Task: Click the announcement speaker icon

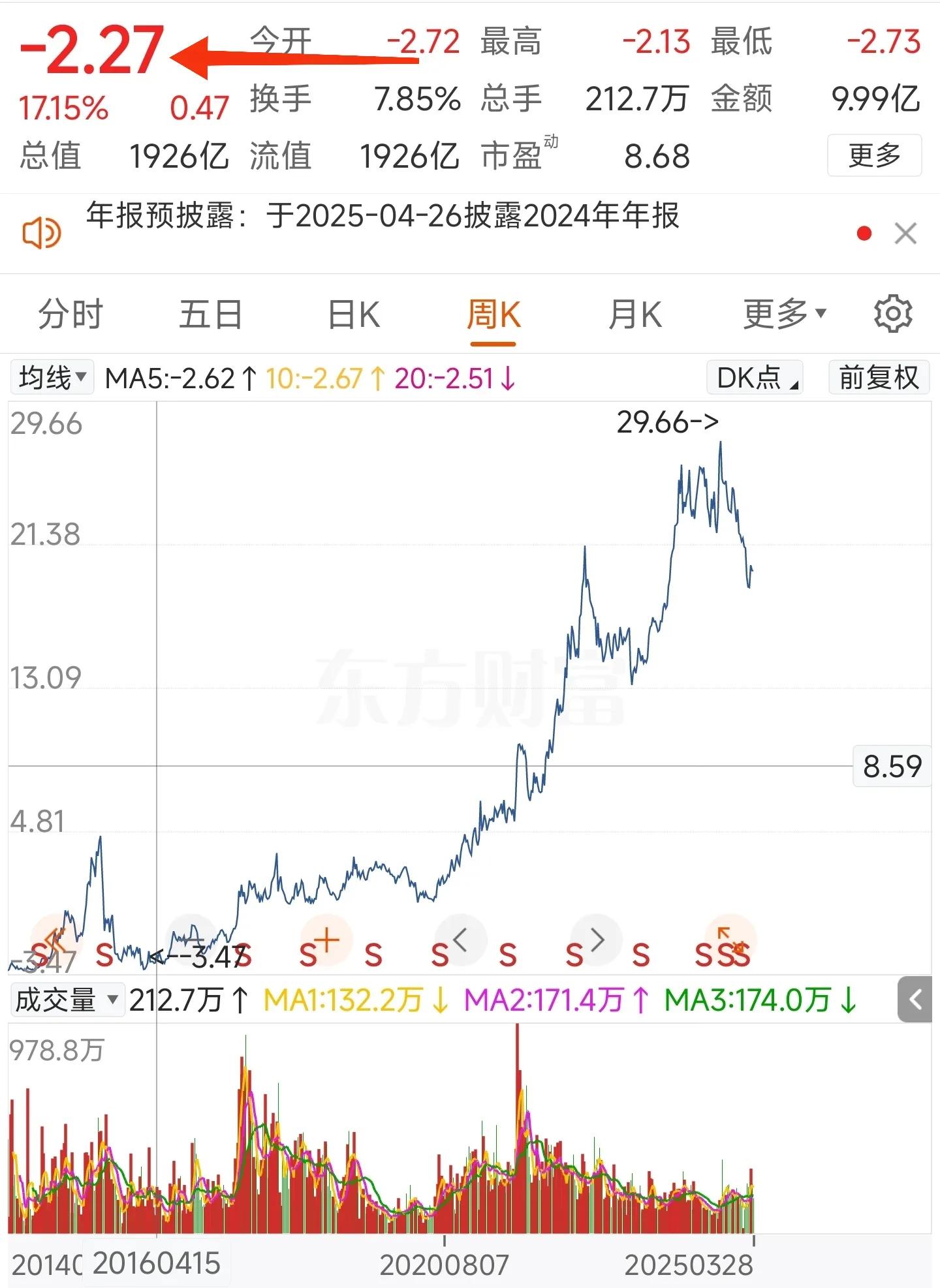Action: tap(43, 233)
